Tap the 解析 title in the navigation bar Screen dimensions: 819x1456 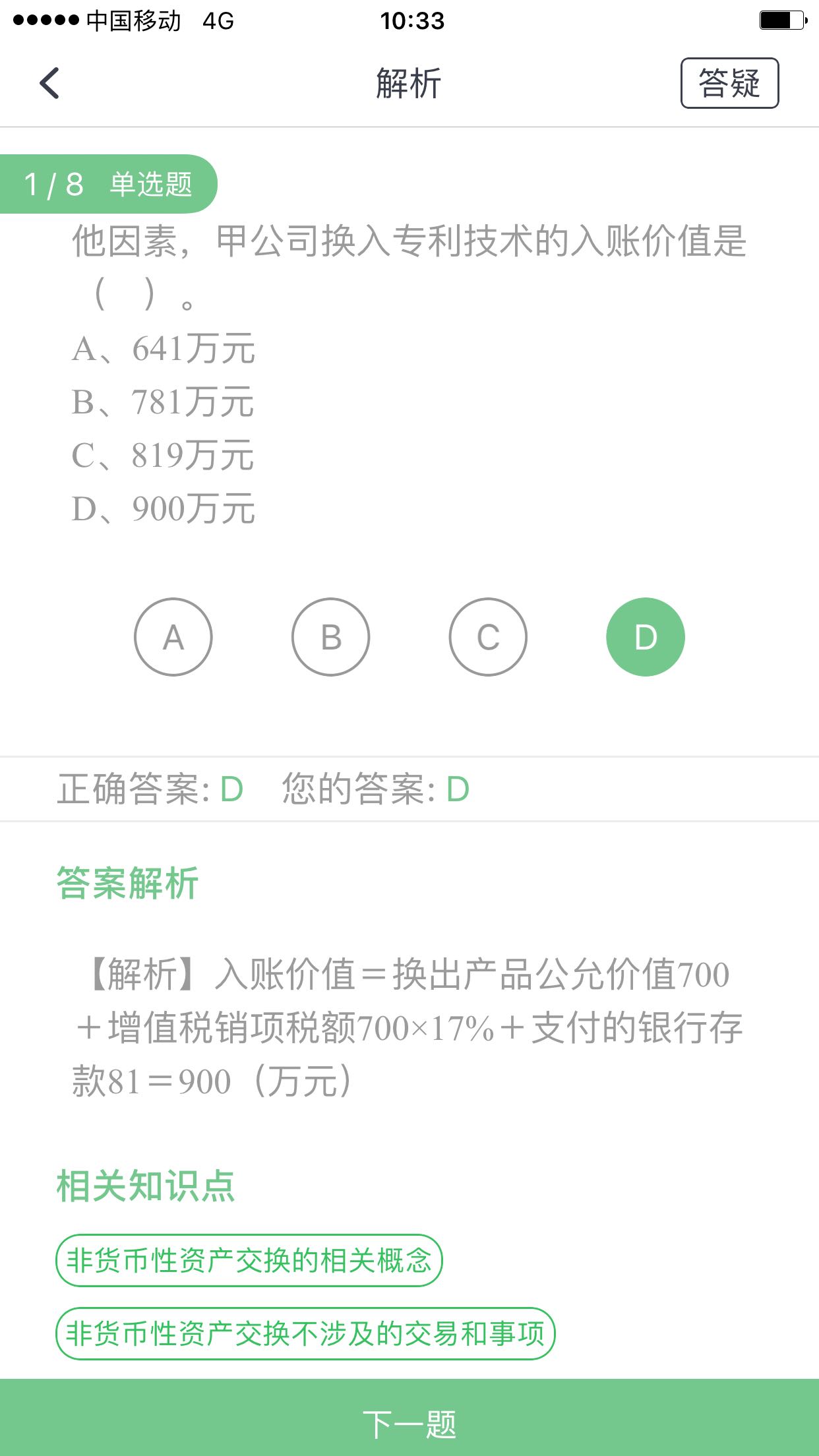click(x=409, y=83)
